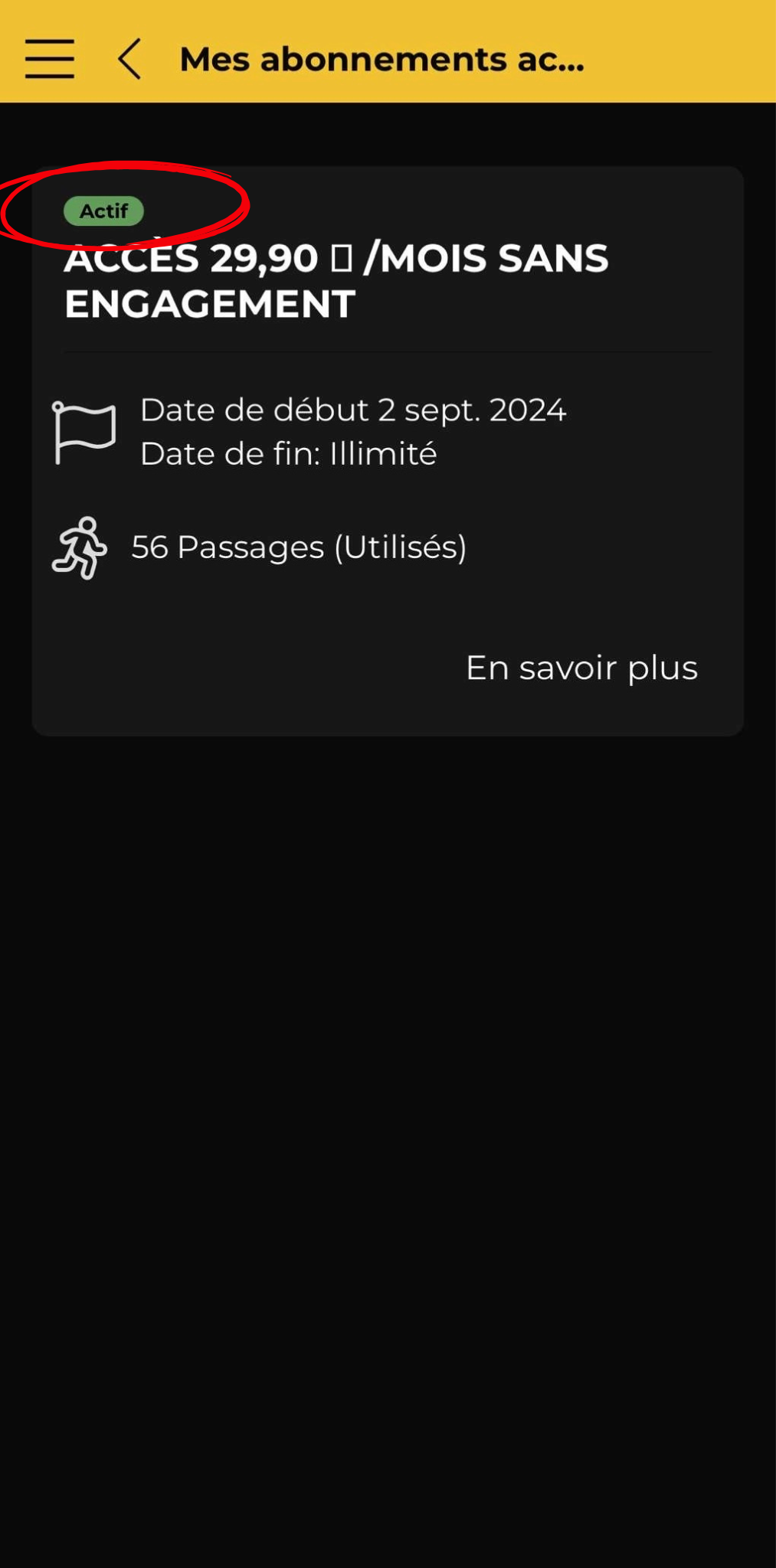Open the hamburger drawer menu
The height and width of the screenshot is (1568, 776).
point(50,59)
